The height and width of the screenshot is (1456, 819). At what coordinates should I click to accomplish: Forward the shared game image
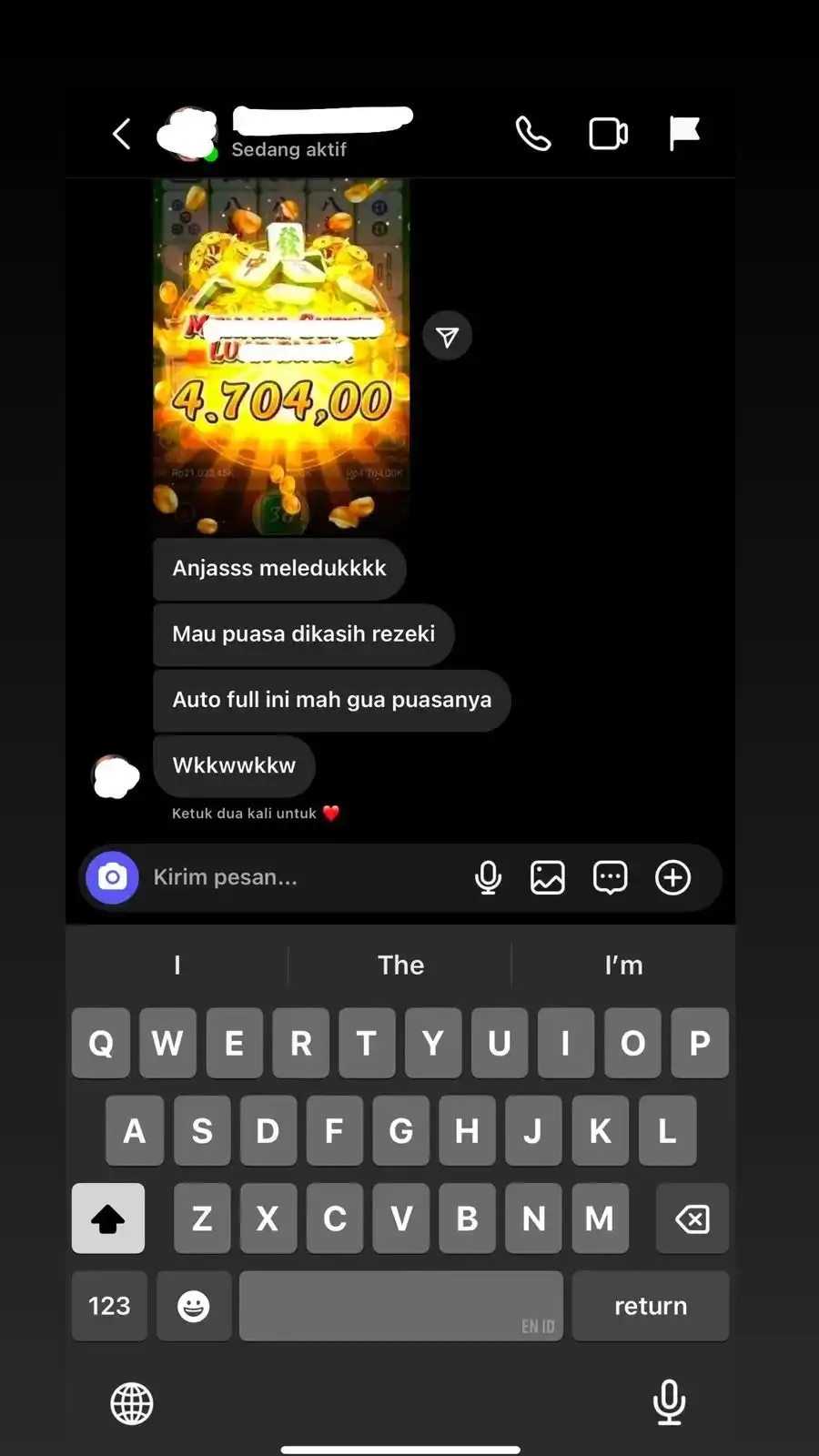point(447,337)
